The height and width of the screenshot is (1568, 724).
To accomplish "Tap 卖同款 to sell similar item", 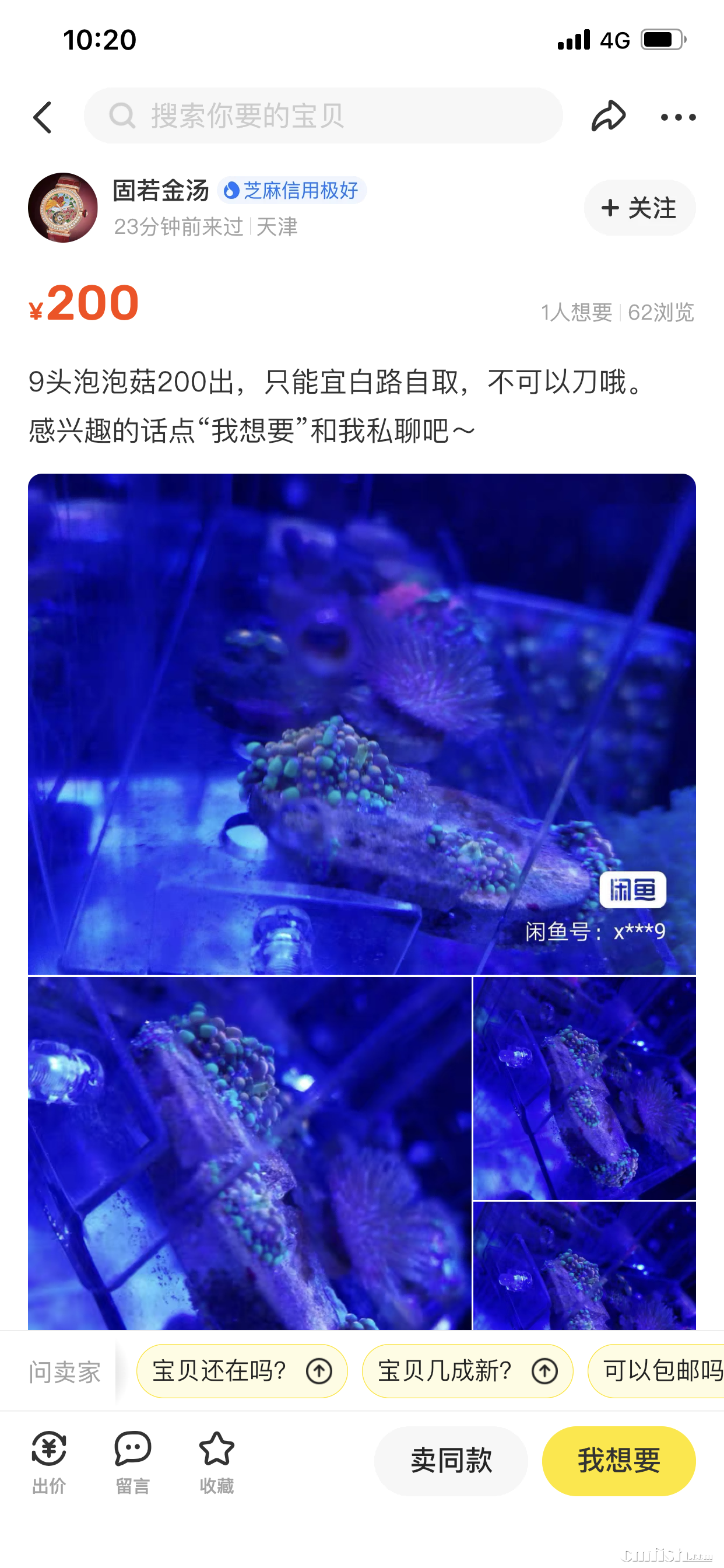I will click(x=450, y=1460).
